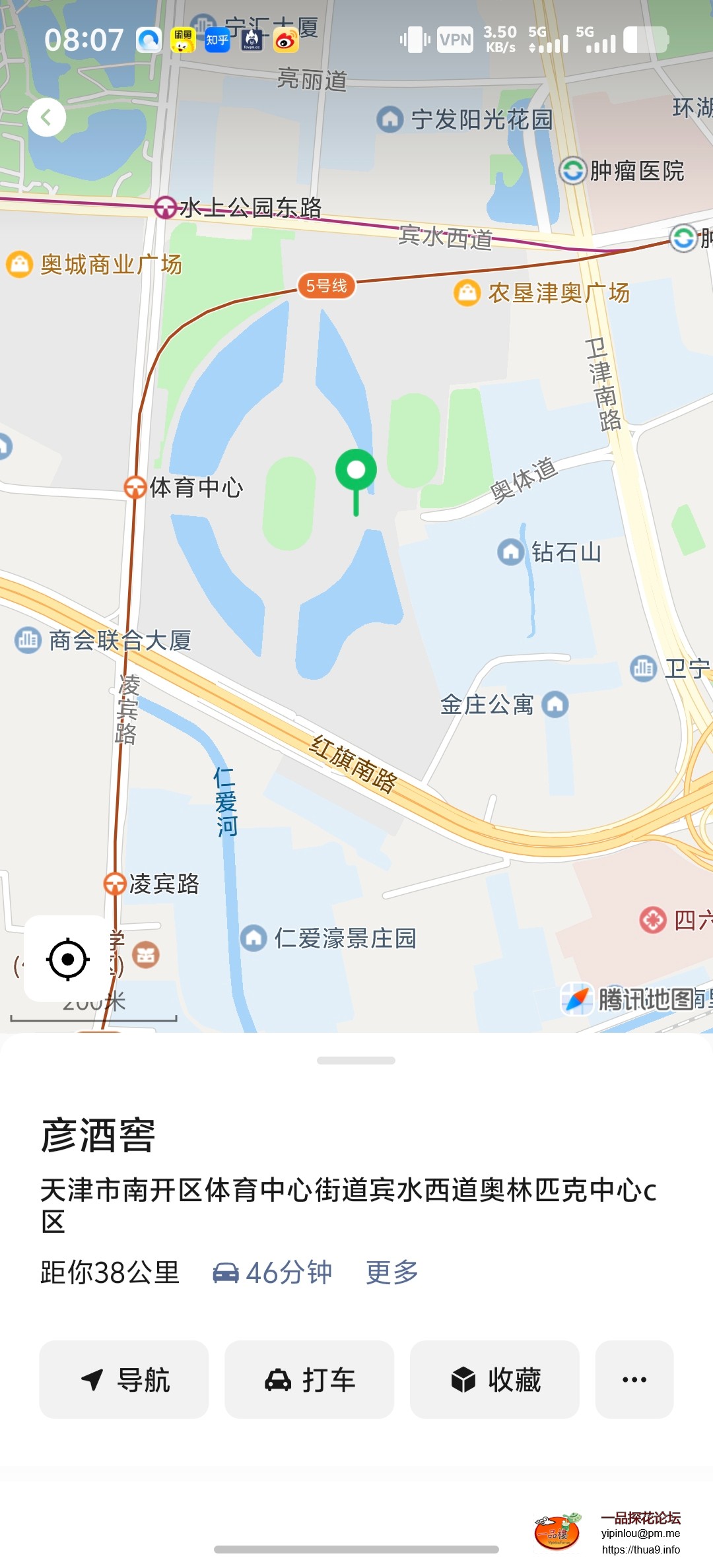Go back using the arrow button
Viewport: 713px width, 1568px height.
tap(46, 117)
